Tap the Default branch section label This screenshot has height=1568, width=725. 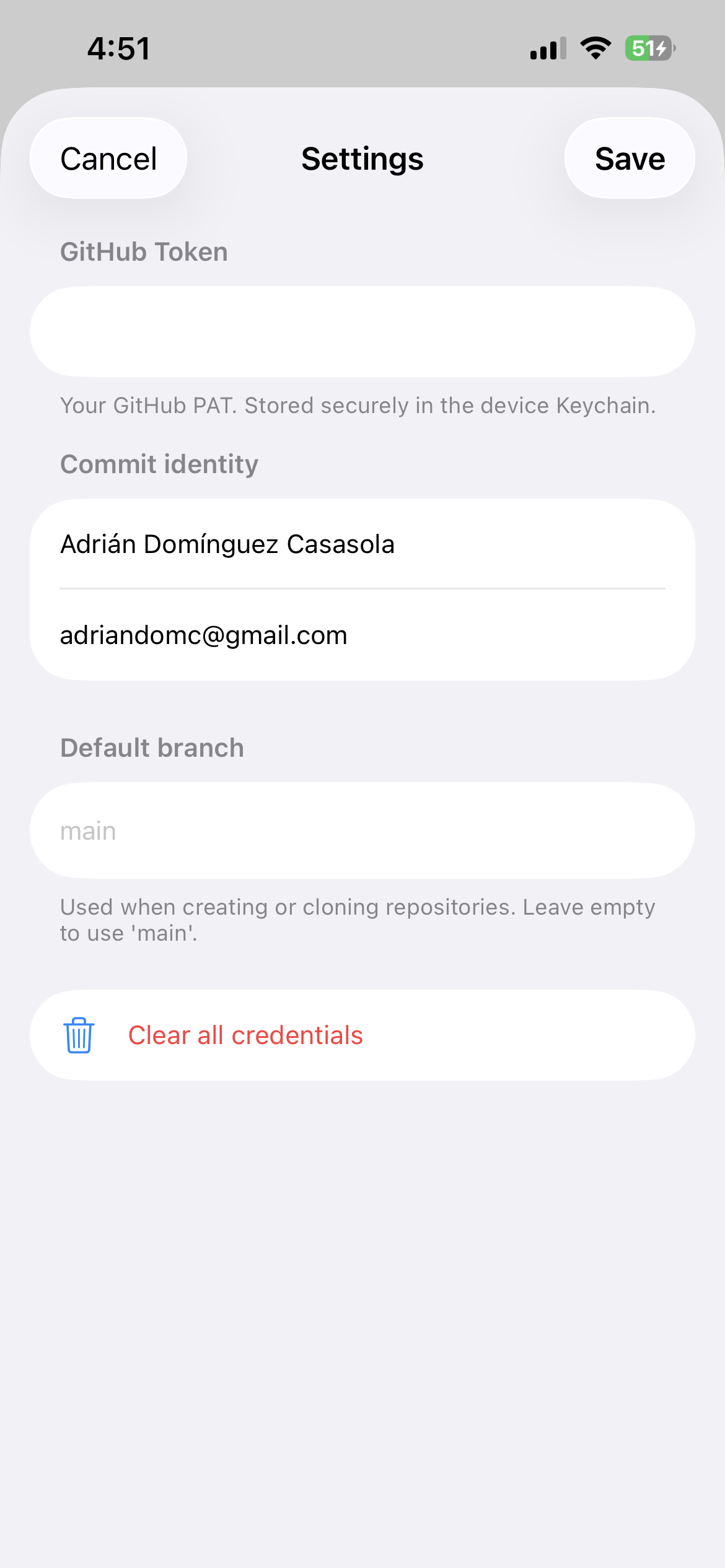coord(152,747)
